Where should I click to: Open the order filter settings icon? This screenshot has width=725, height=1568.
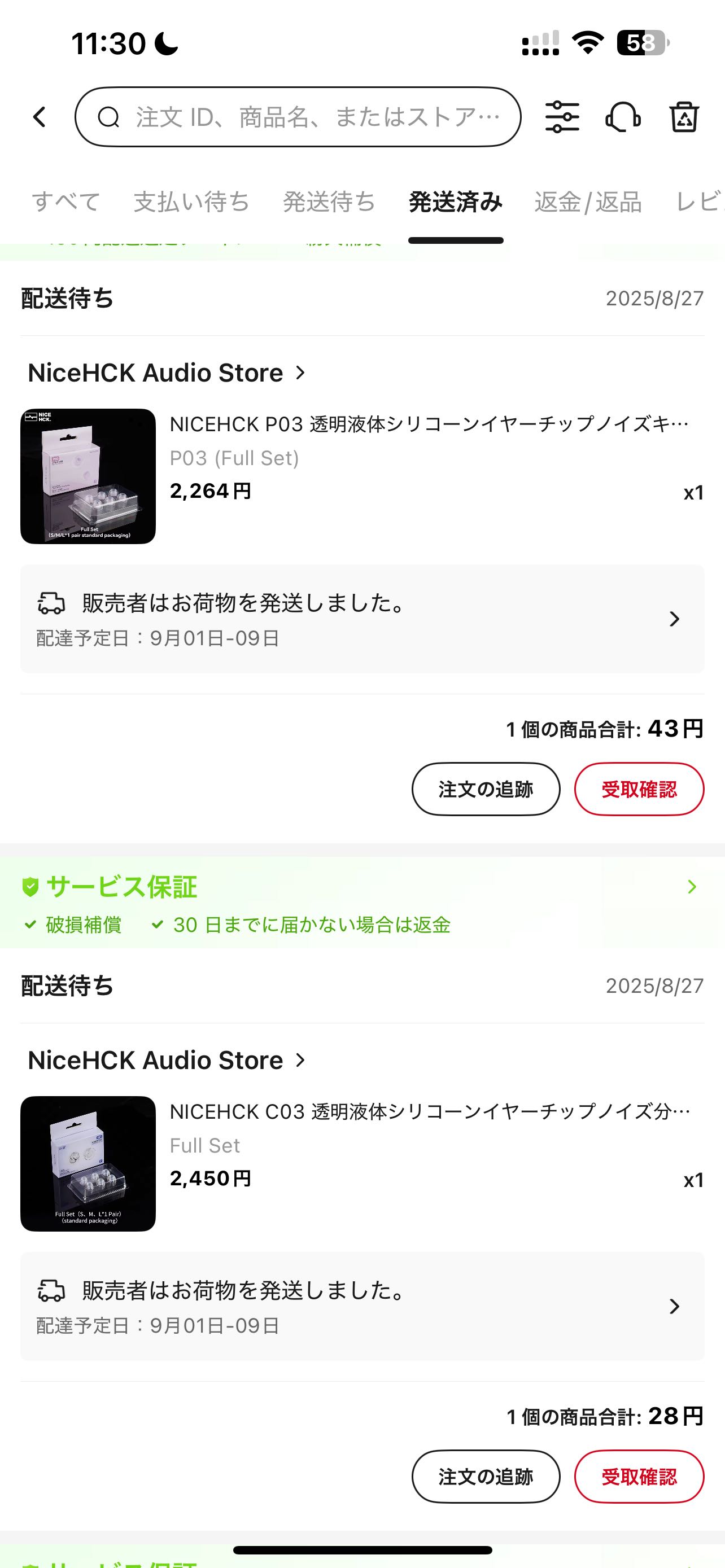click(x=562, y=117)
